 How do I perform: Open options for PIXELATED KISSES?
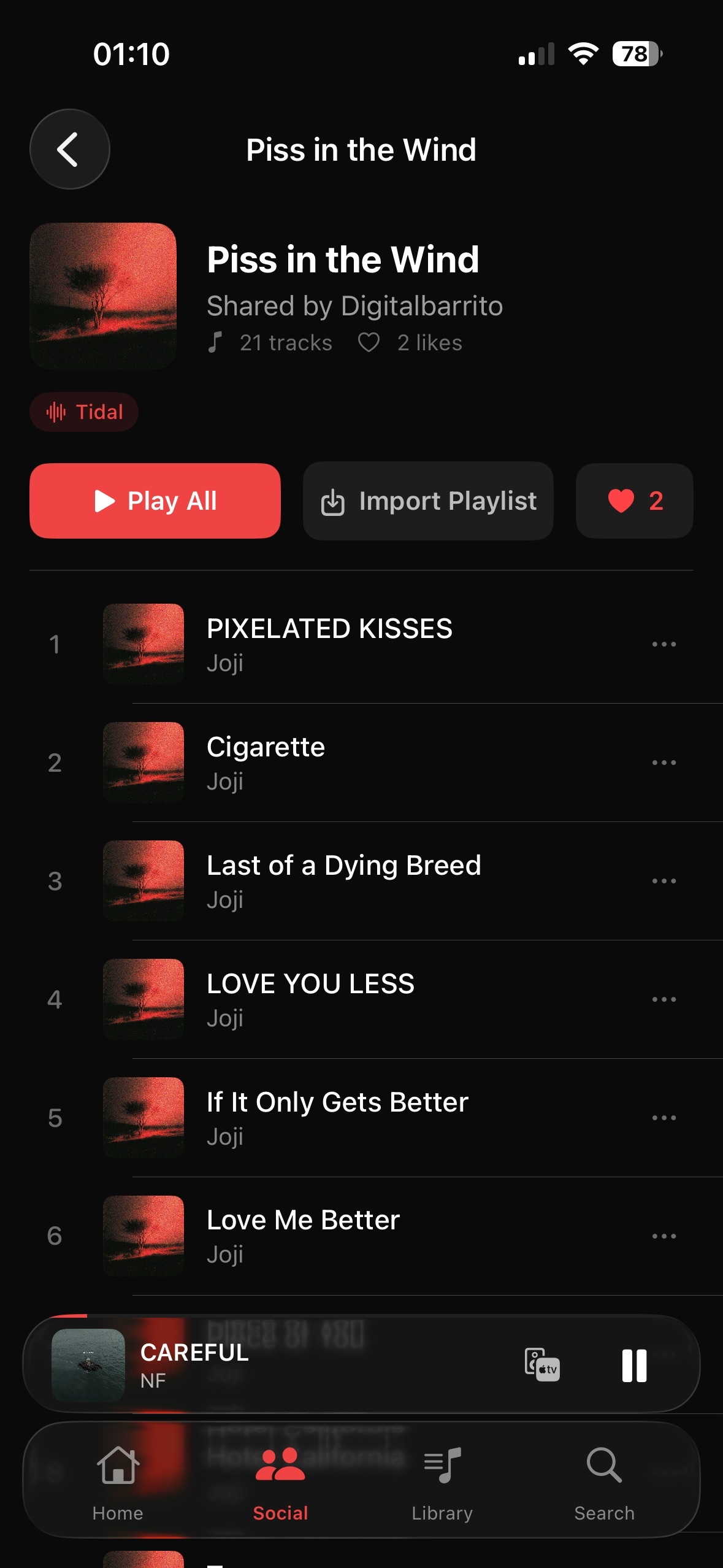[664, 644]
